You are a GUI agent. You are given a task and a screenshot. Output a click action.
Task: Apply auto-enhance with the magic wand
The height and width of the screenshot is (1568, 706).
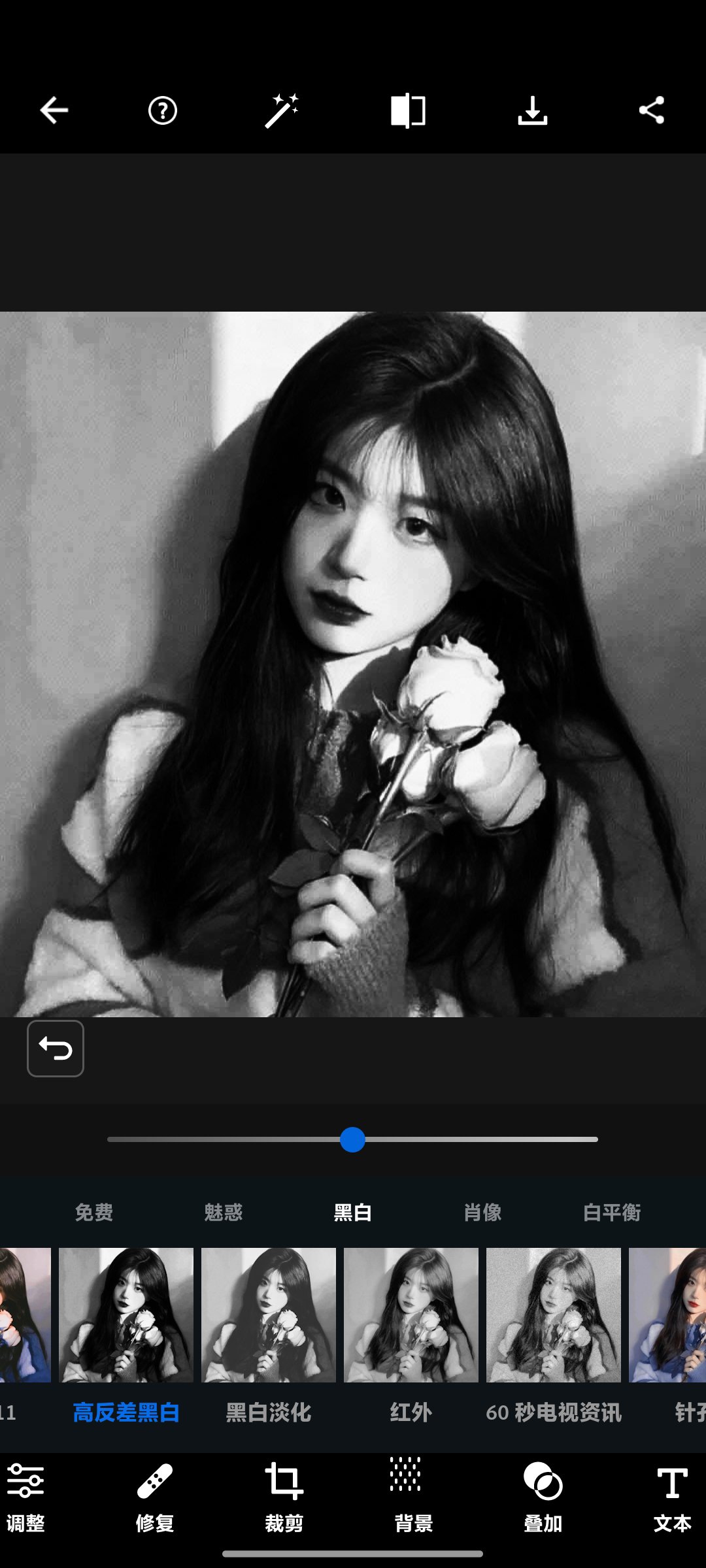[x=282, y=110]
